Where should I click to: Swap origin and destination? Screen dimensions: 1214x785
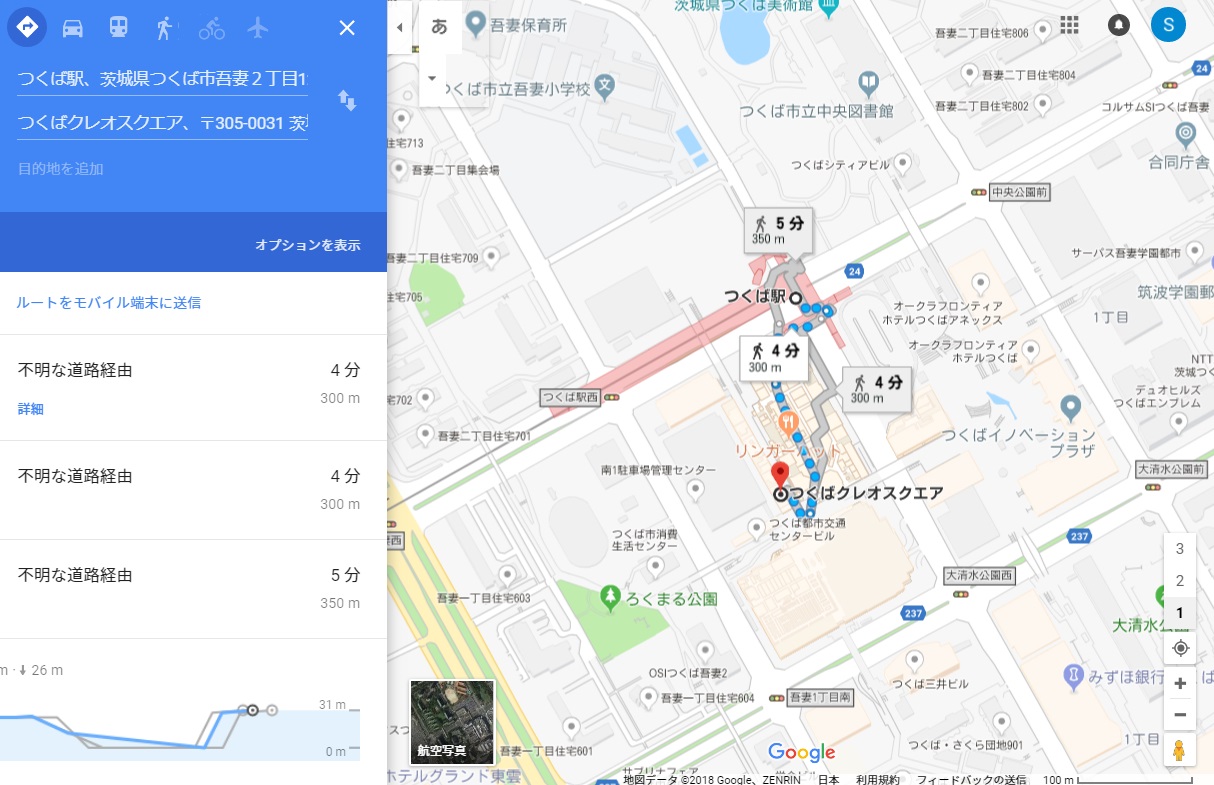347,101
